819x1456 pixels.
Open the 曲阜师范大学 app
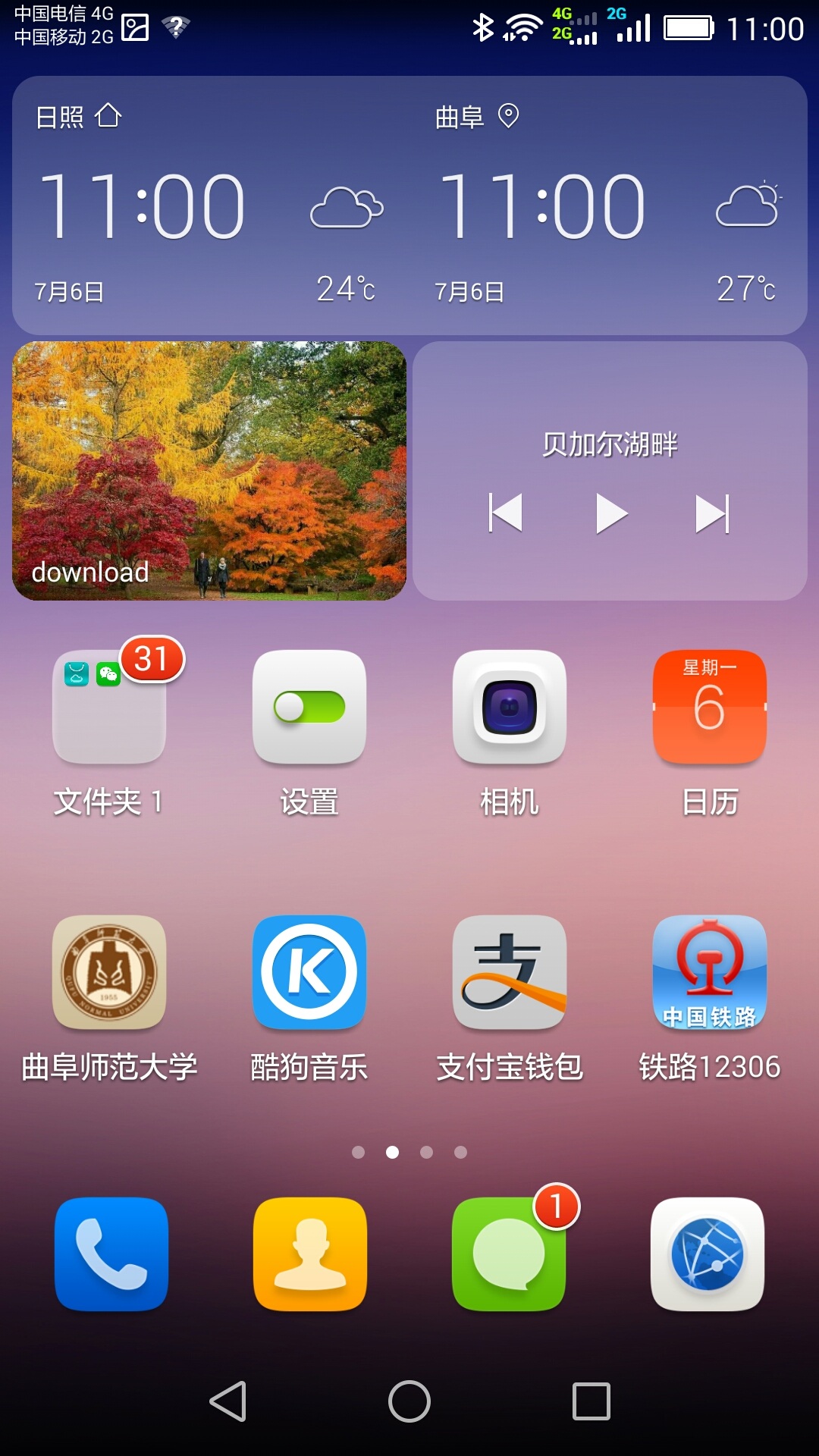pos(109,973)
